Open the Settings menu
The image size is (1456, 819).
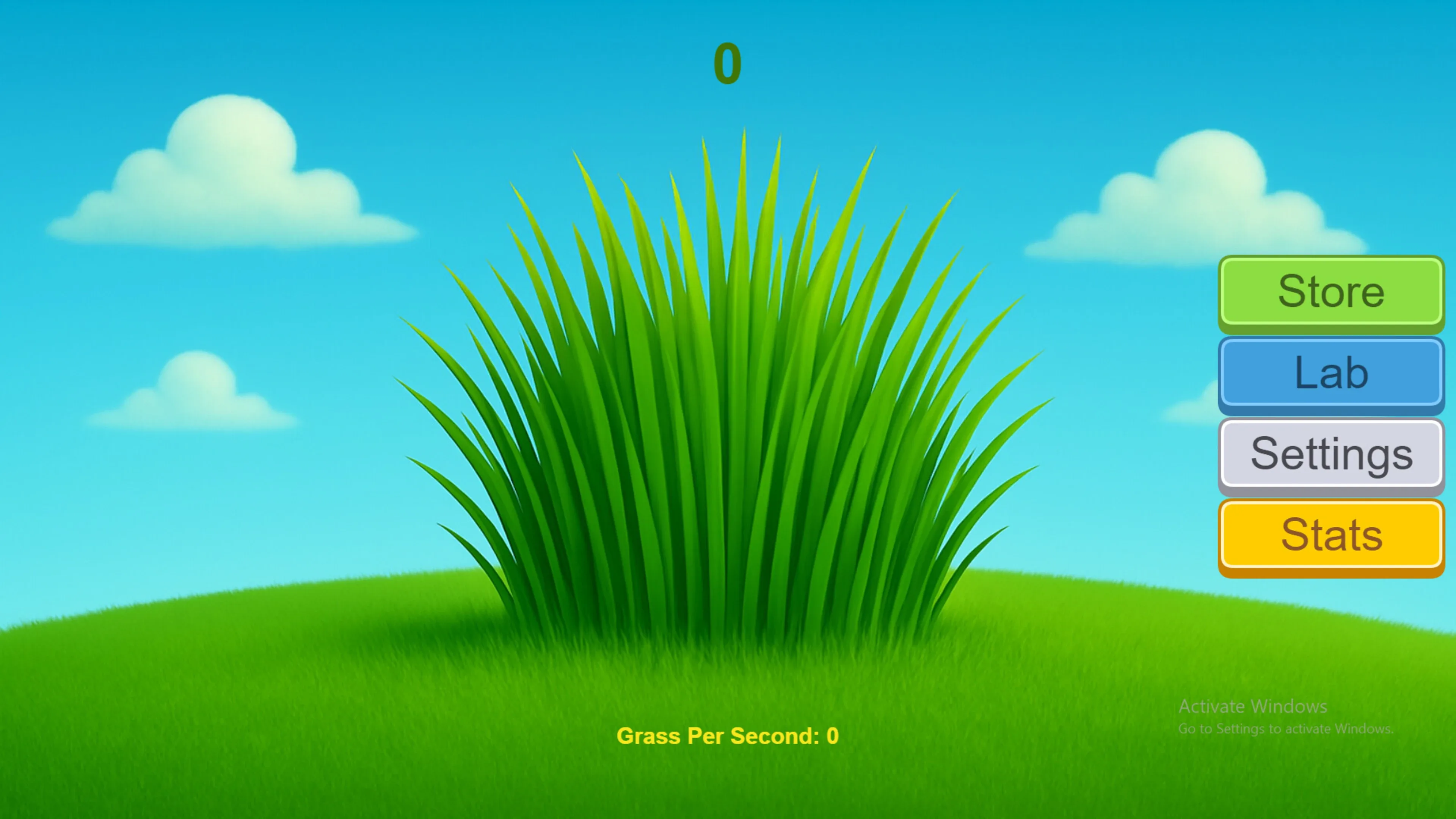click(1331, 454)
